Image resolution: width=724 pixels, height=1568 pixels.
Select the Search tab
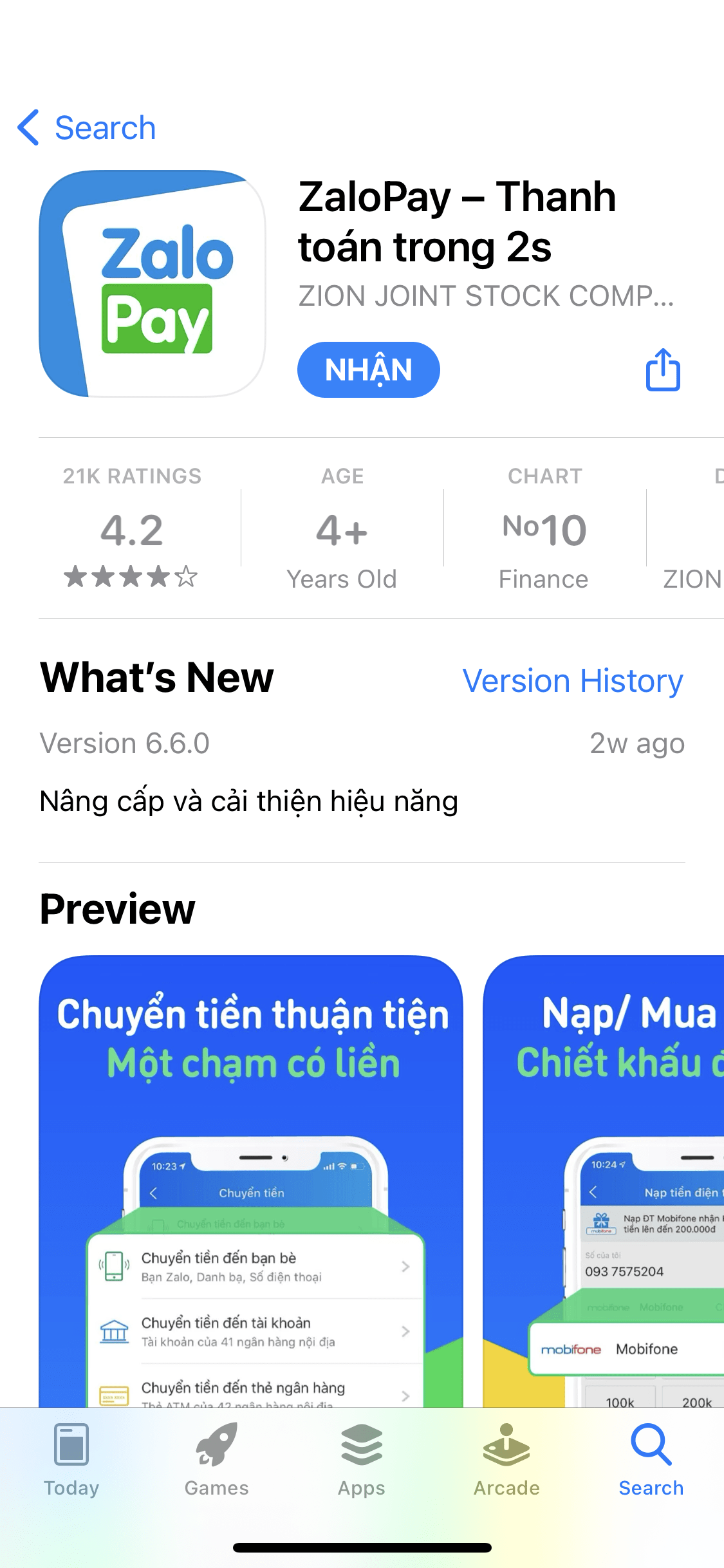[x=651, y=1460]
